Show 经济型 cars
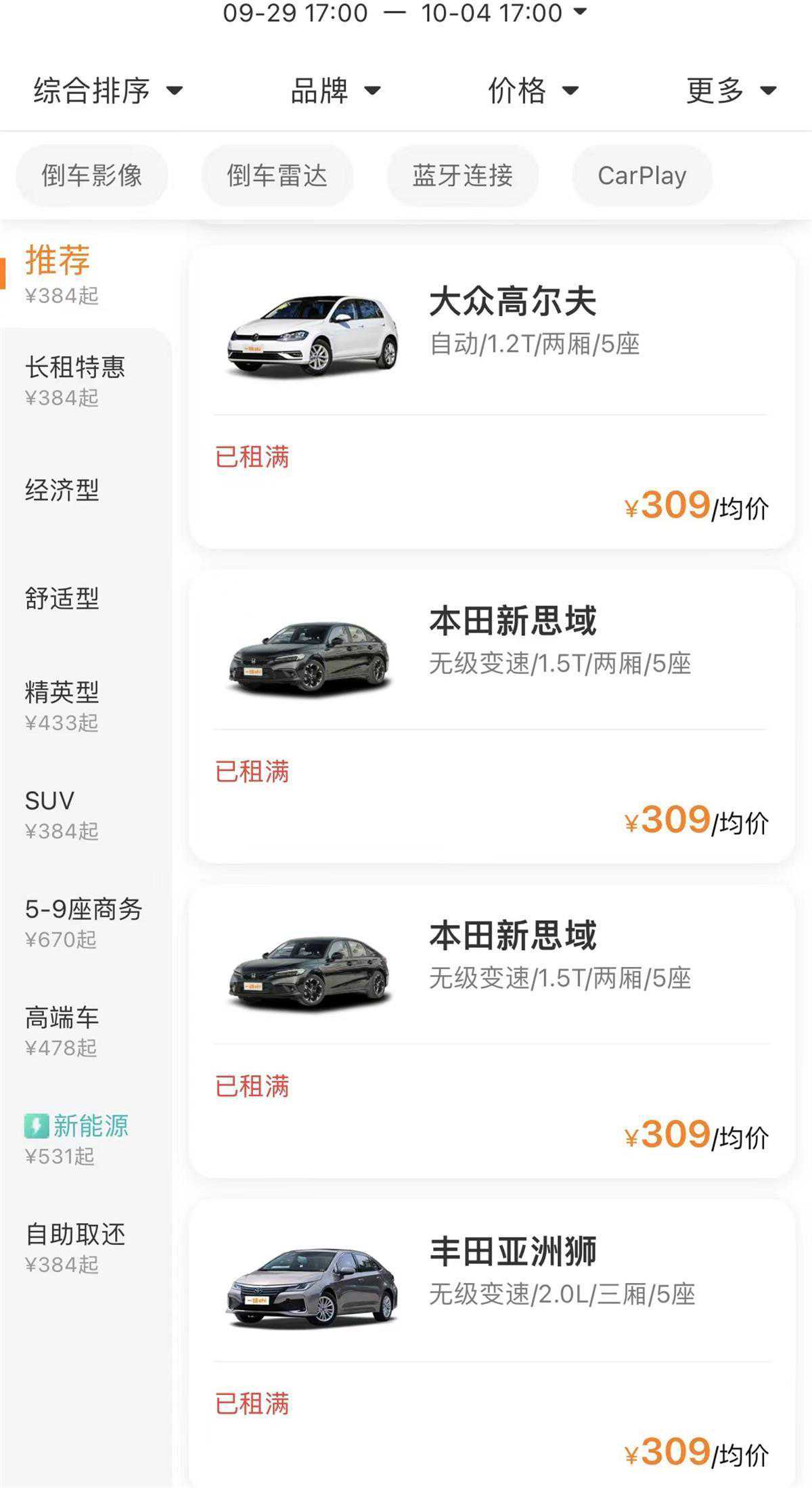 coord(62,490)
